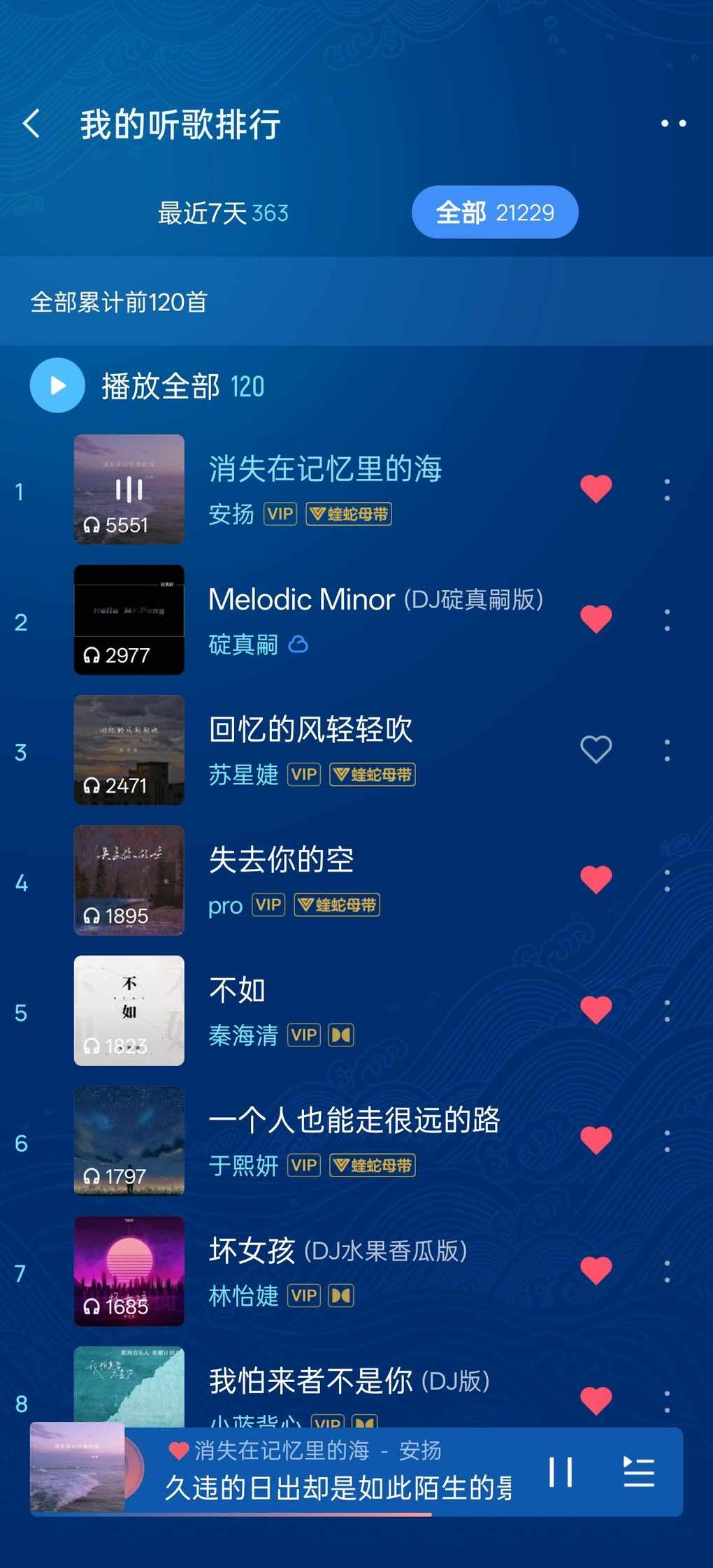Open more options for 消失在记忆里的海

tap(667, 489)
